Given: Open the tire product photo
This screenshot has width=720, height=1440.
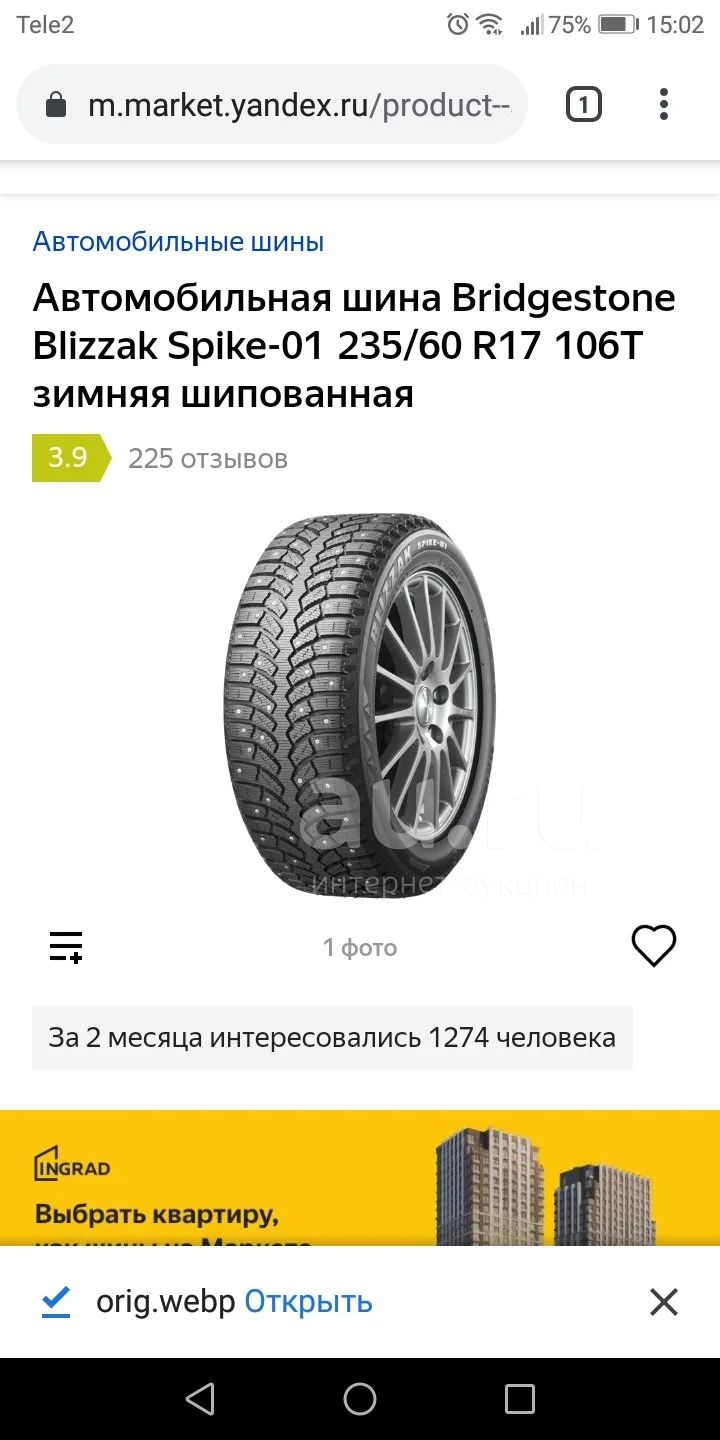Looking at the screenshot, I should pos(360,705).
